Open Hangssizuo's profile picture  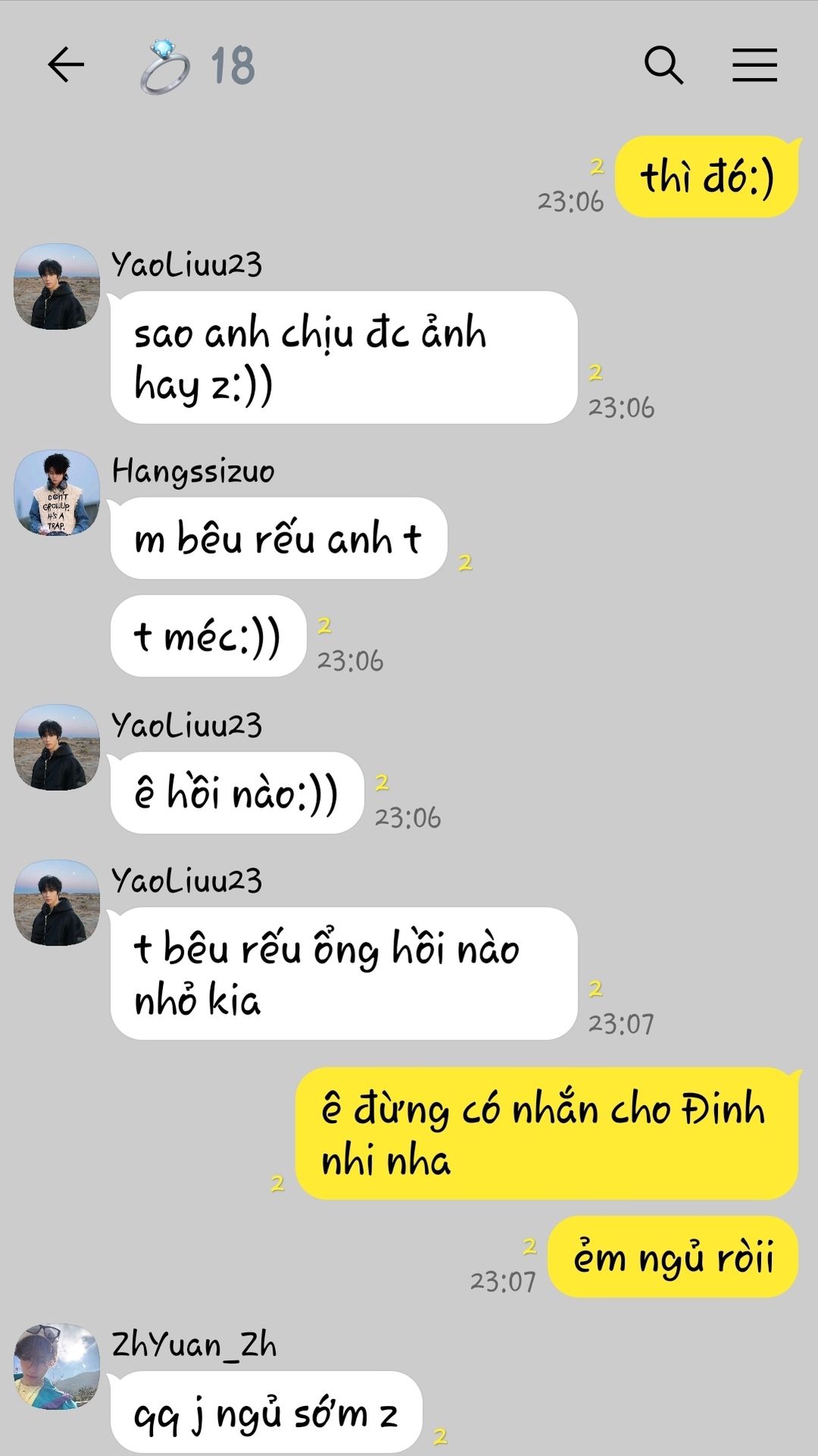[57, 493]
